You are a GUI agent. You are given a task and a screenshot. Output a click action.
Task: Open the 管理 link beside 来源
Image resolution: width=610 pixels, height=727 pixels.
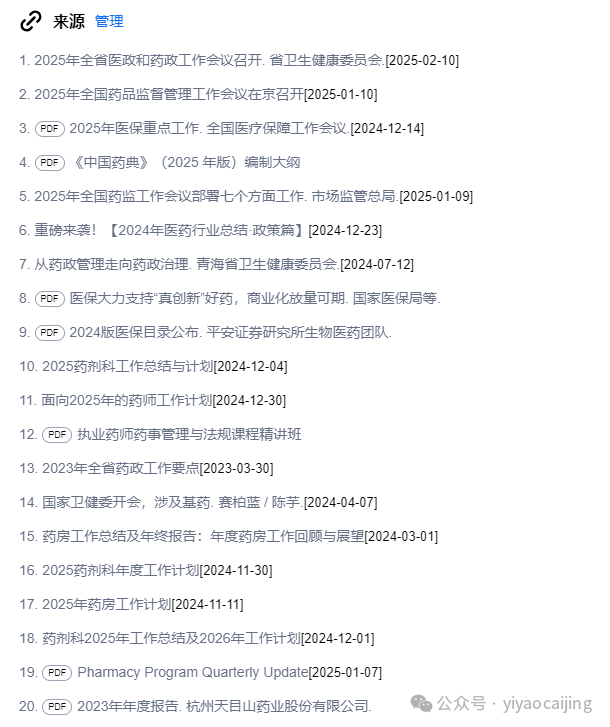(109, 21)
